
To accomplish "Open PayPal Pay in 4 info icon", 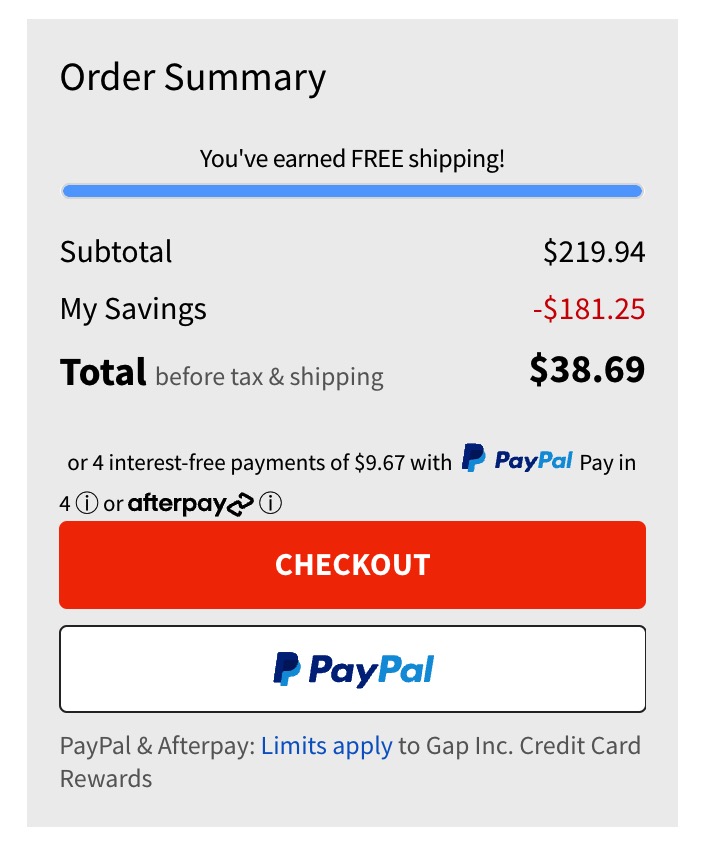I will (x=87, y=503).
